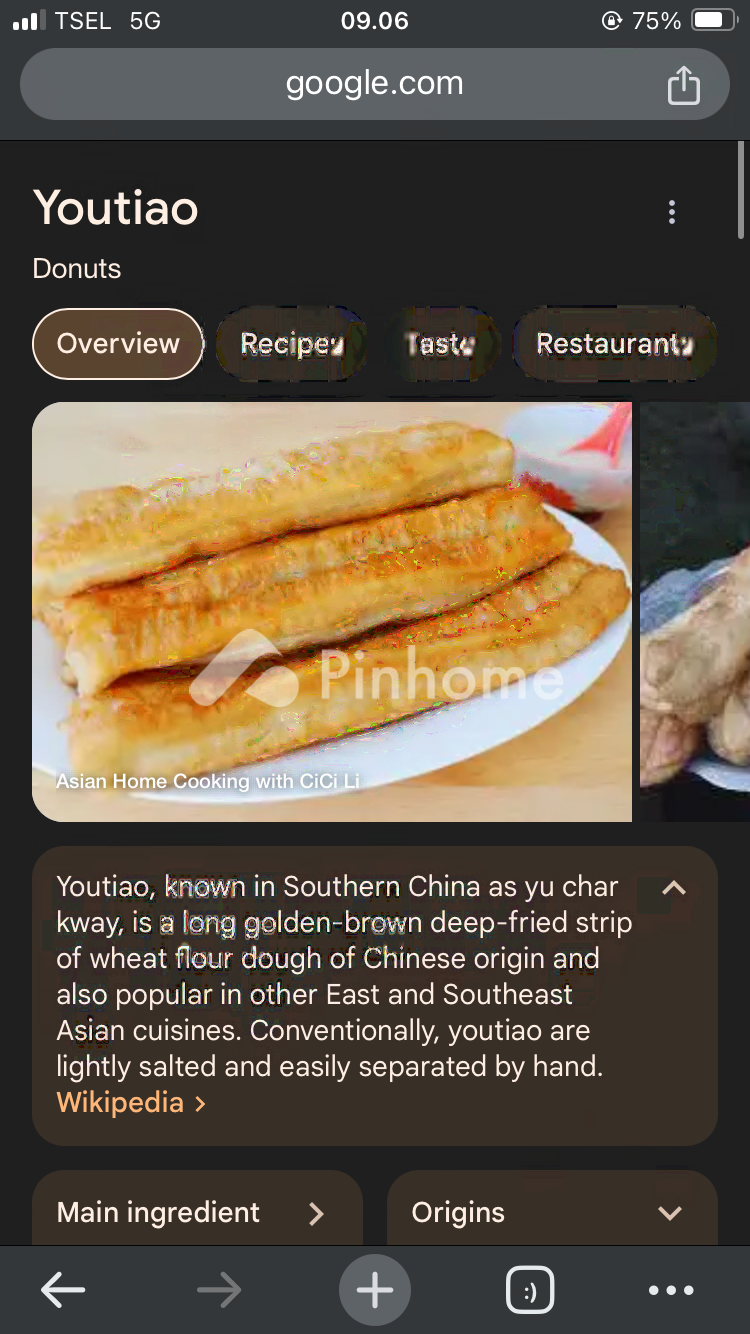
Task: Go back to the previous page
Action: (62, 1290)
